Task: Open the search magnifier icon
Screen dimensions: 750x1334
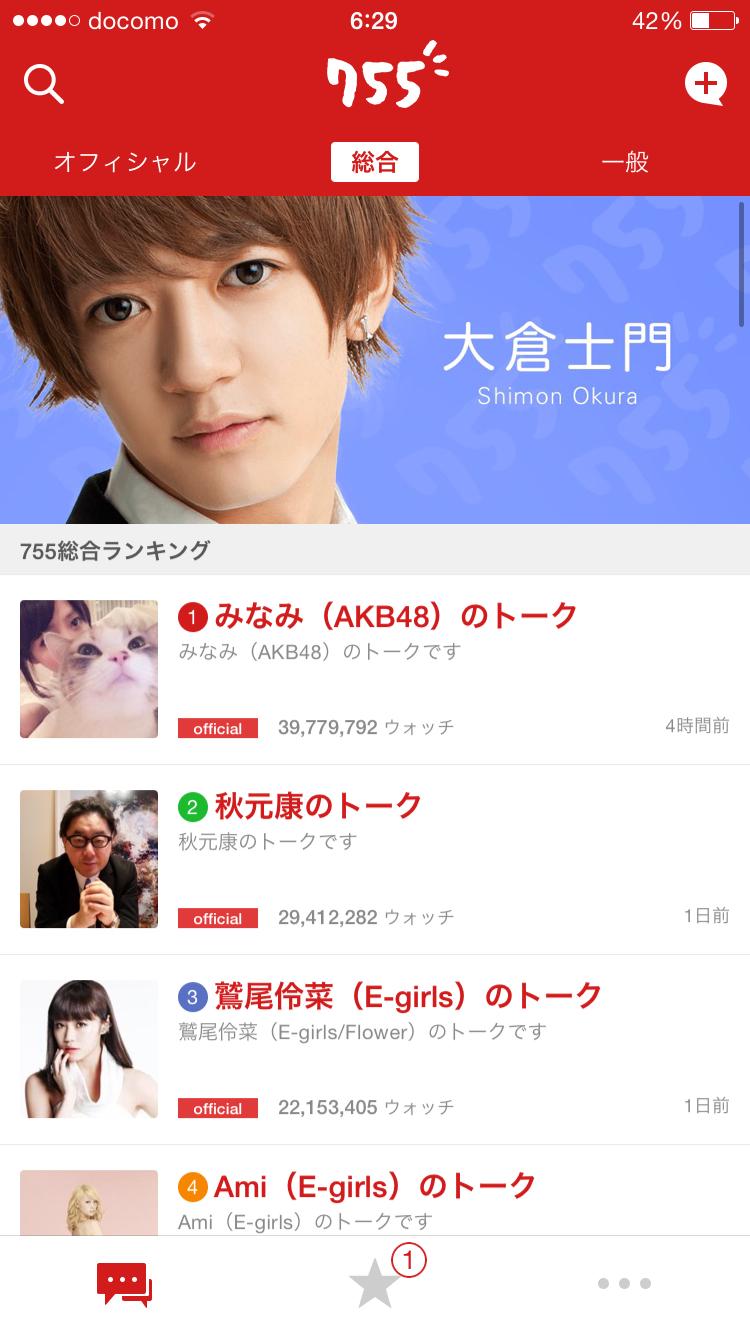Action: coord(43,85)
